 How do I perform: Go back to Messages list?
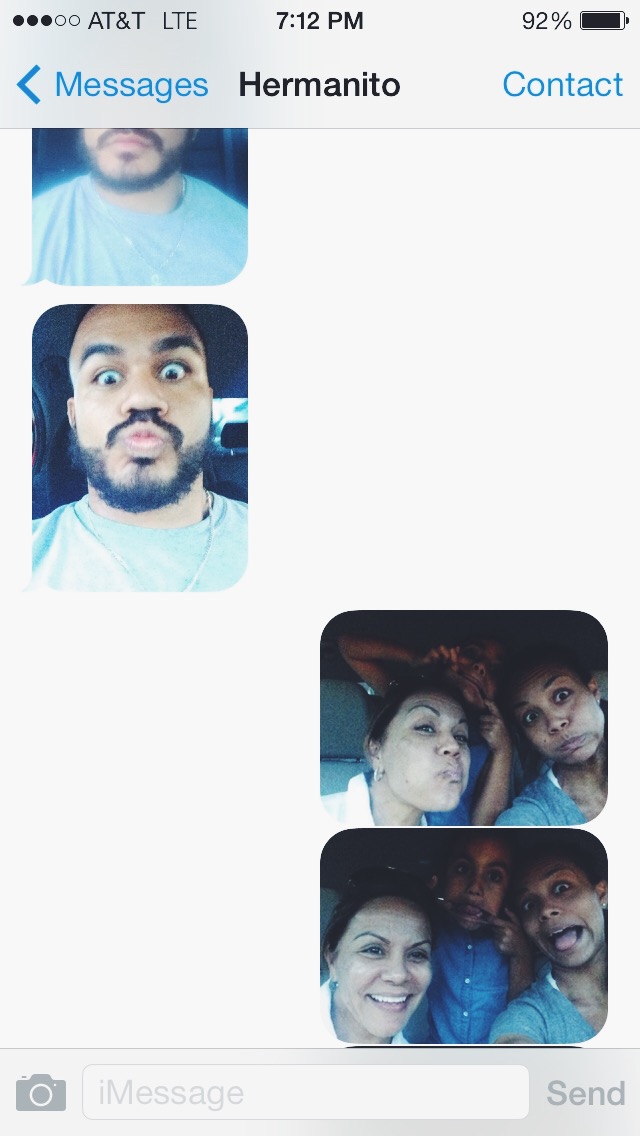[112, 85]
